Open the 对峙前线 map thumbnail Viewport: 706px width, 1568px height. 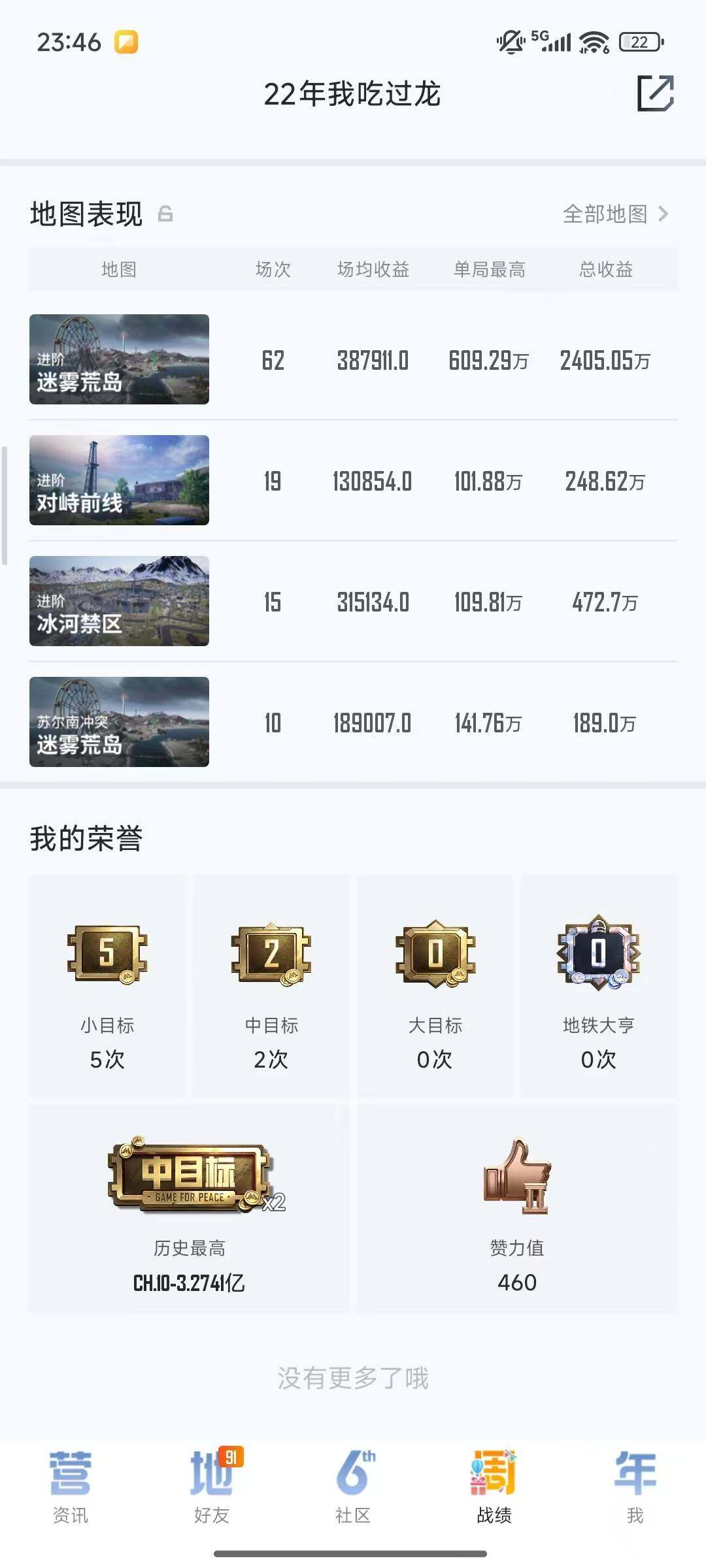120,482
